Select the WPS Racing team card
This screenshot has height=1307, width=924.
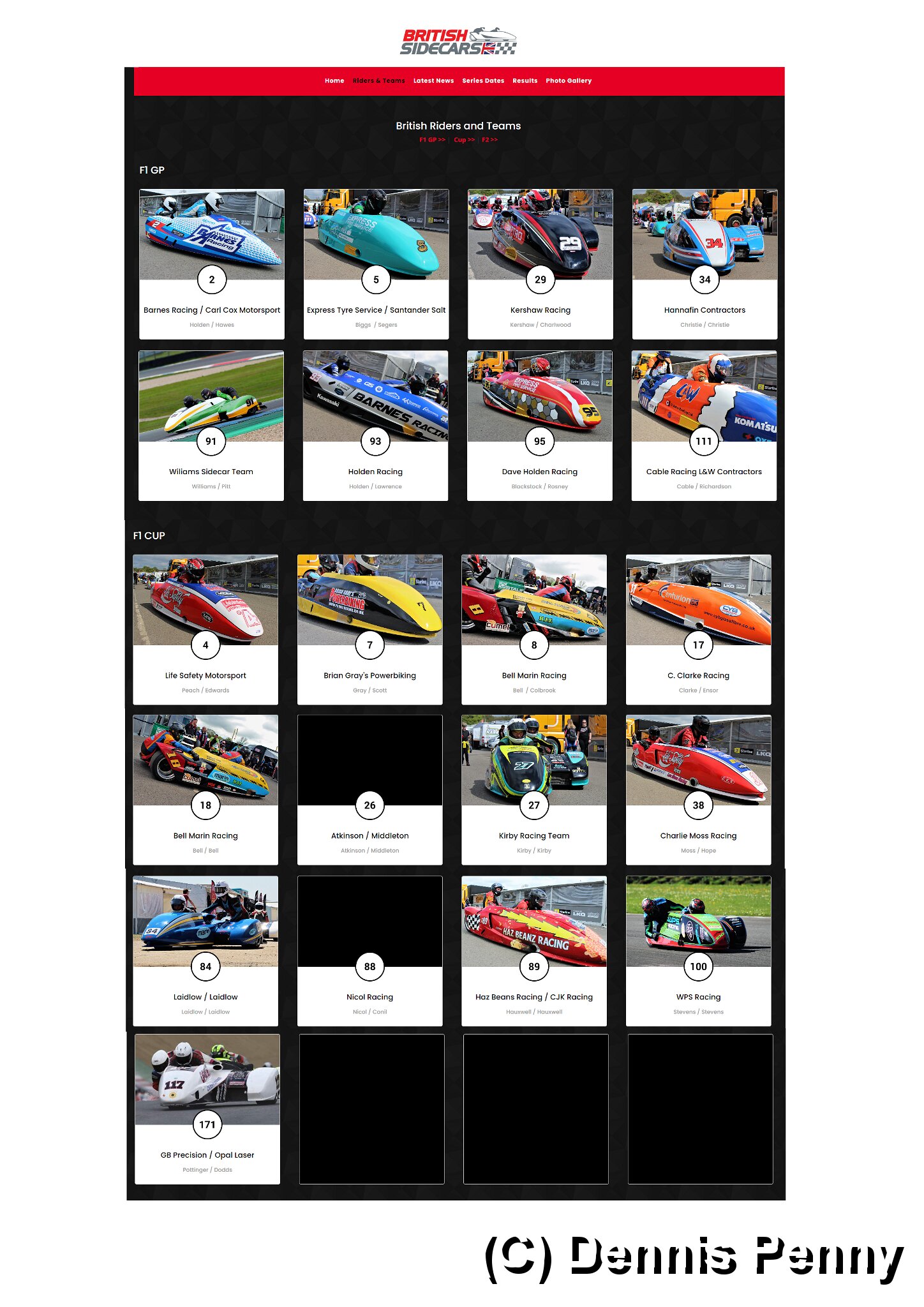698,951
